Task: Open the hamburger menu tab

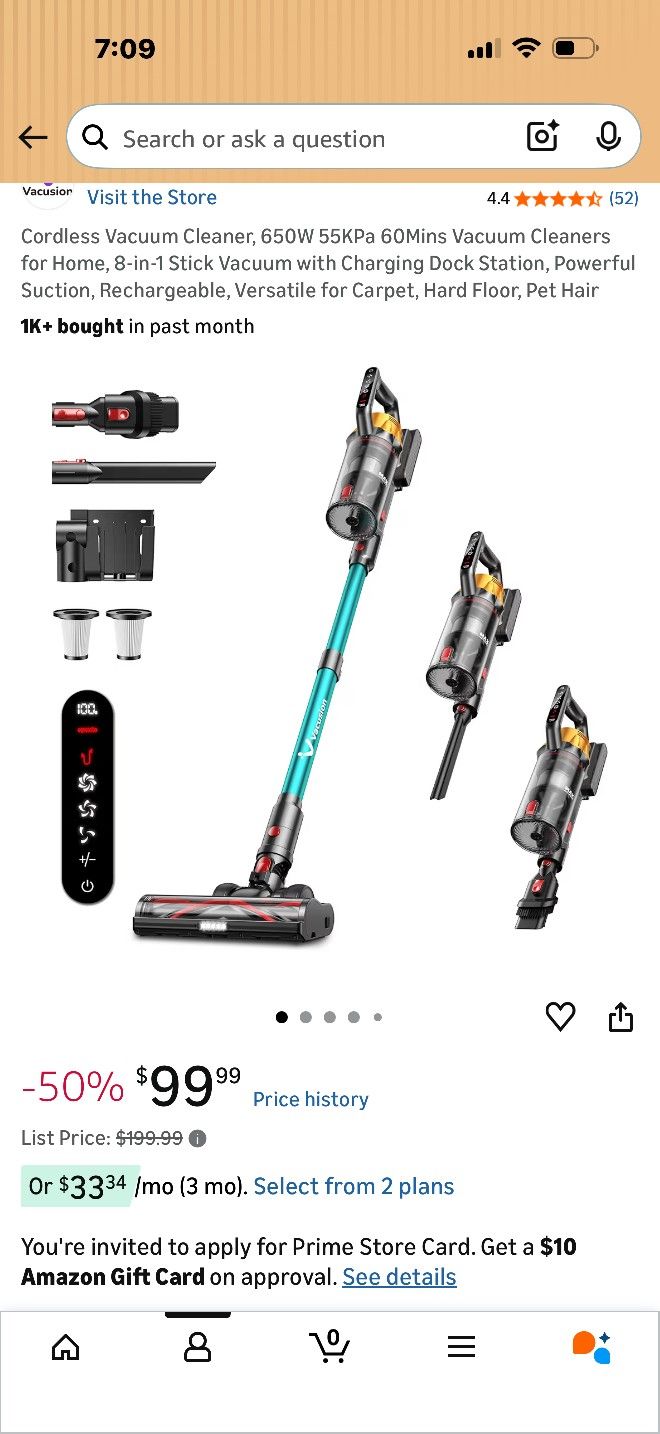Action: coord(461,1347)
